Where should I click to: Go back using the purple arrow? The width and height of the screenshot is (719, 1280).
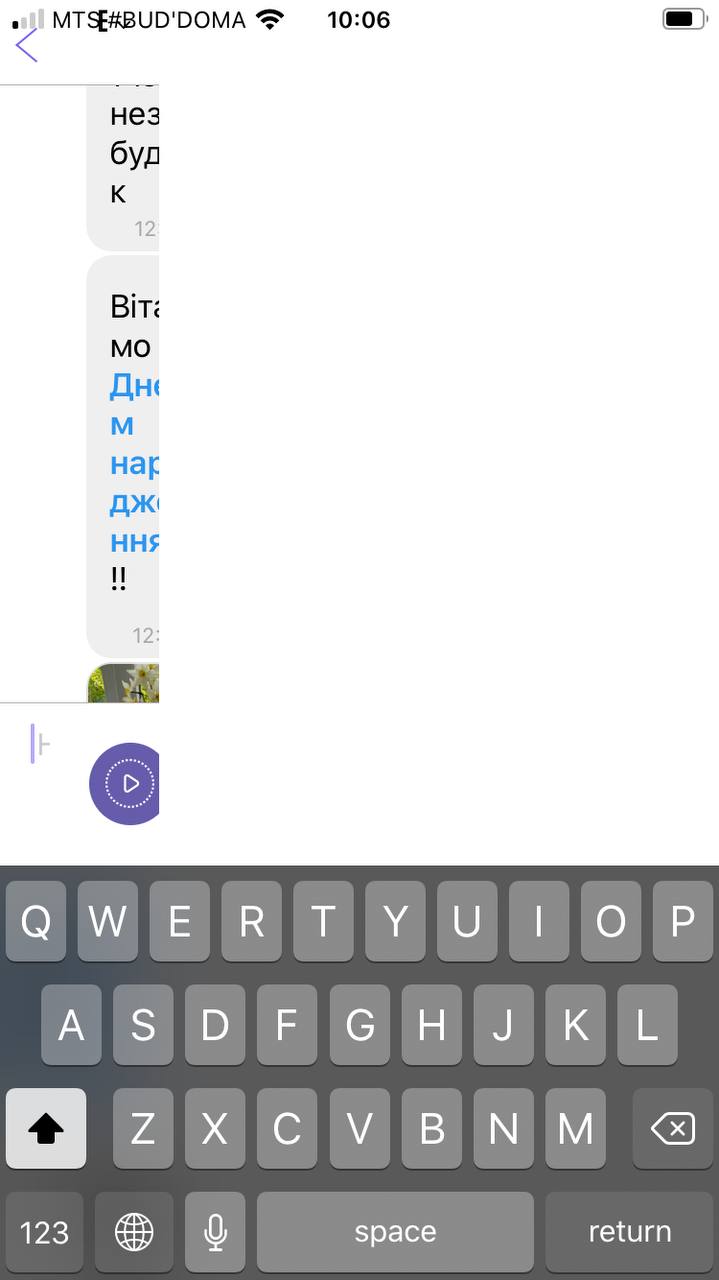click(x=27, y=45)
